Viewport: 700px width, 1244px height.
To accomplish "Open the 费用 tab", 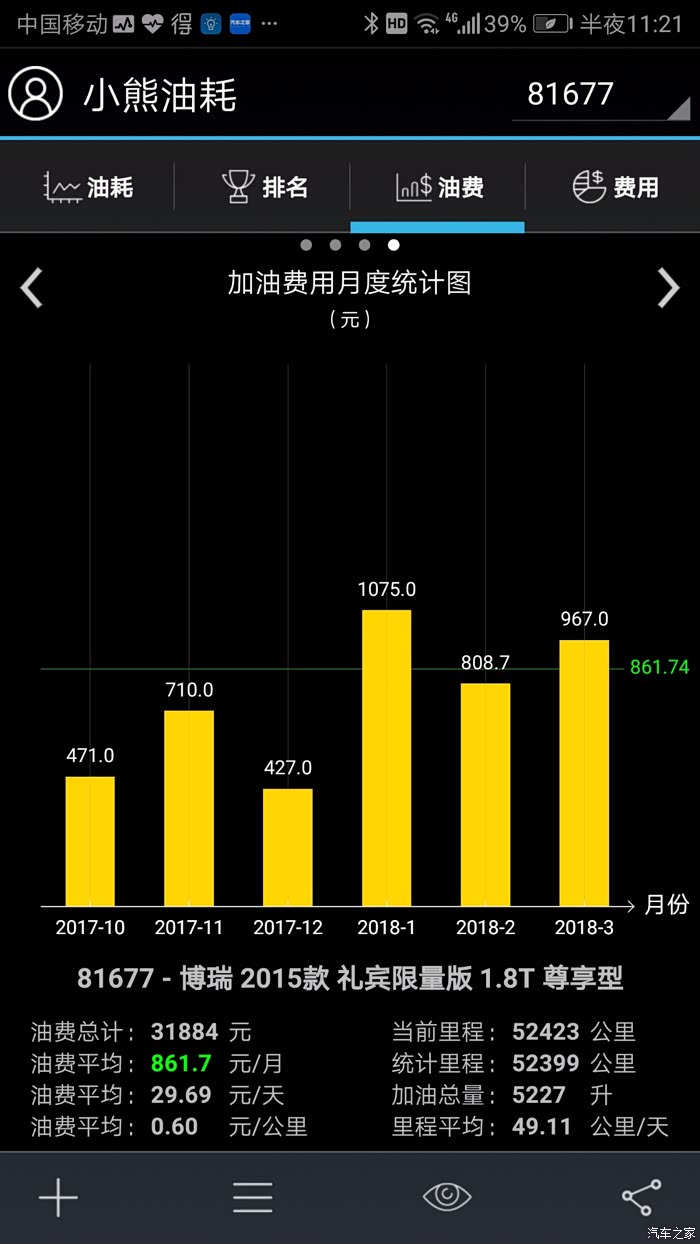I will pos(614,187).
